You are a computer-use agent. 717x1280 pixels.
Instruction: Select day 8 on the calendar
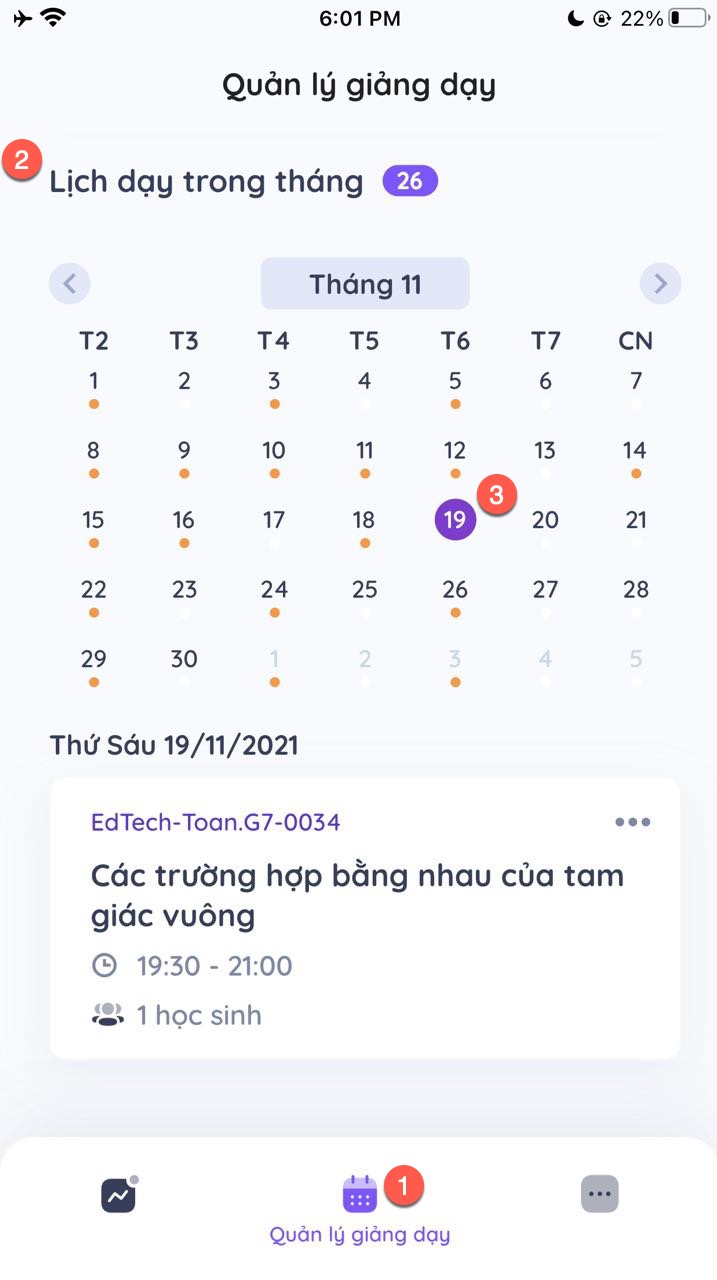point(93,451)
